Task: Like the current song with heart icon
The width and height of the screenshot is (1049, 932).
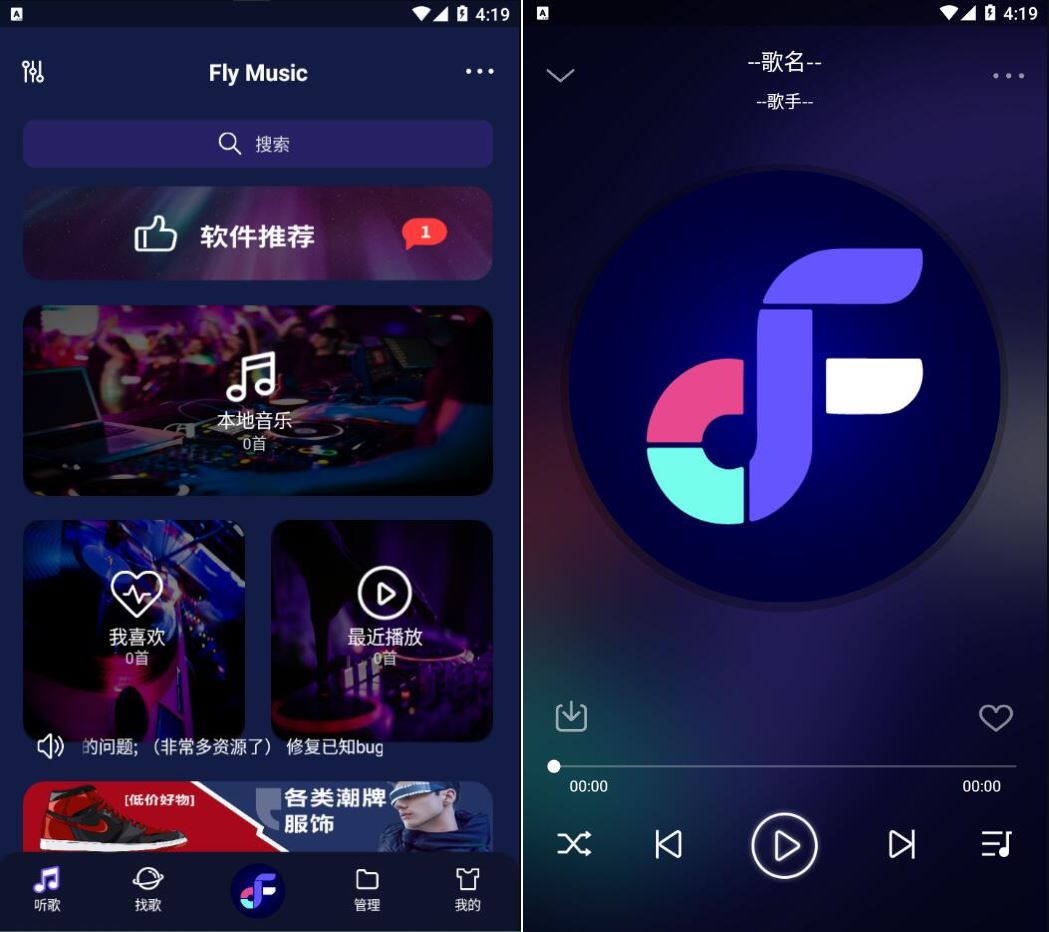Action: pyautogui.click(x=995, y=717)
